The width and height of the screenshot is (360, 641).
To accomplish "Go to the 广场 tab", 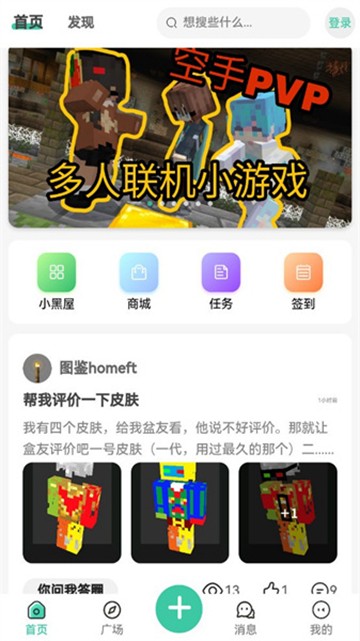I will [x=112, y=617].
